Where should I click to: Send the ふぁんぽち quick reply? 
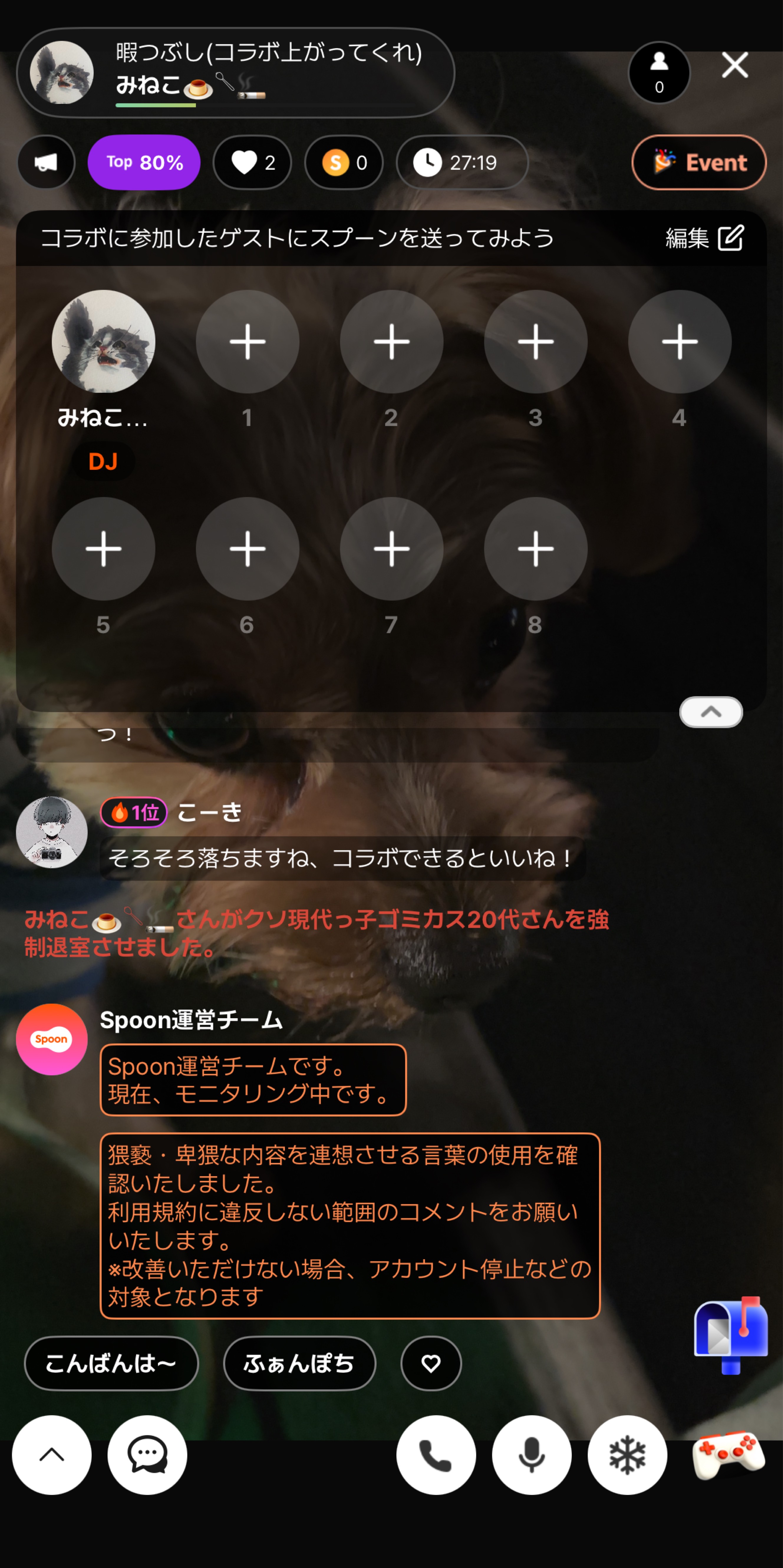click(300, 1363)
